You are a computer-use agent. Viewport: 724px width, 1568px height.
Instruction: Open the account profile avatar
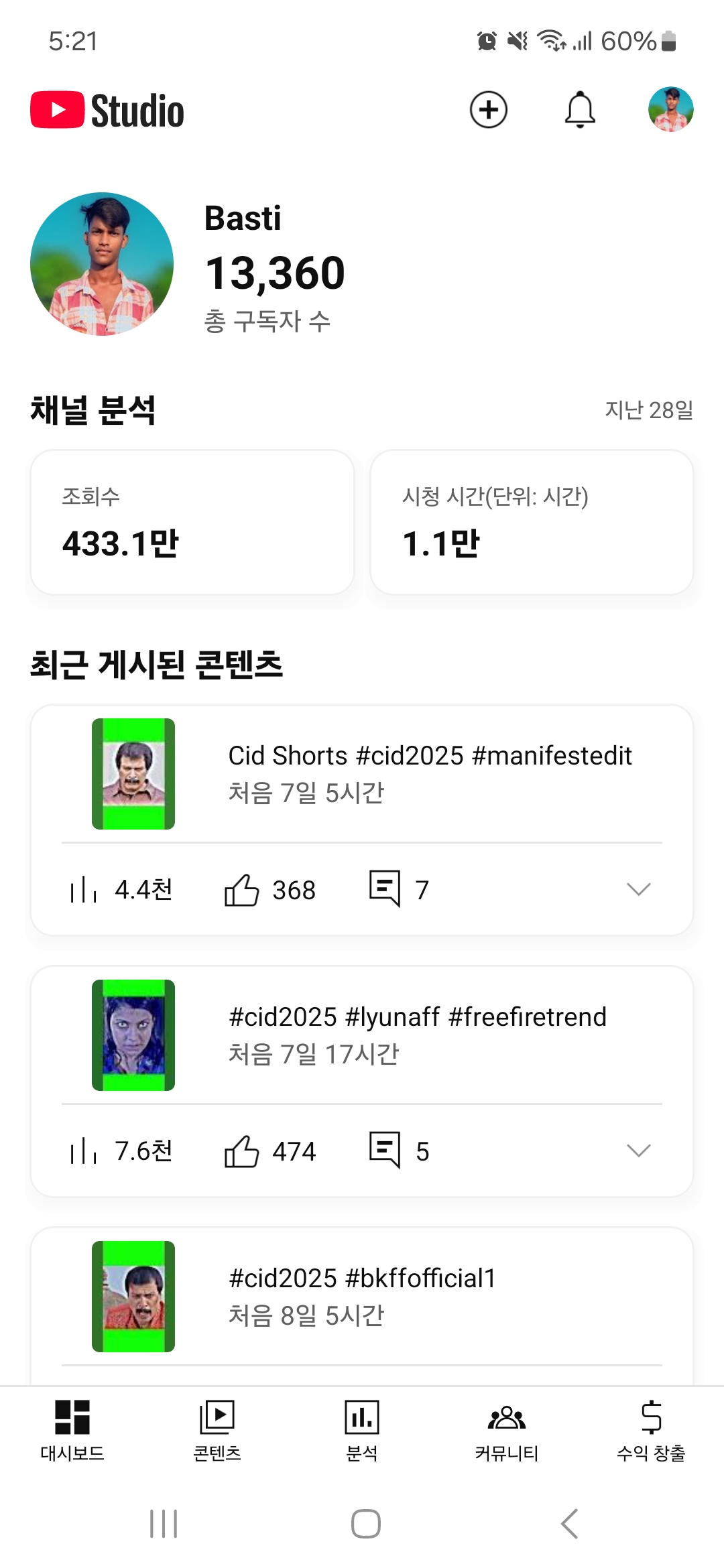[670, 110]
